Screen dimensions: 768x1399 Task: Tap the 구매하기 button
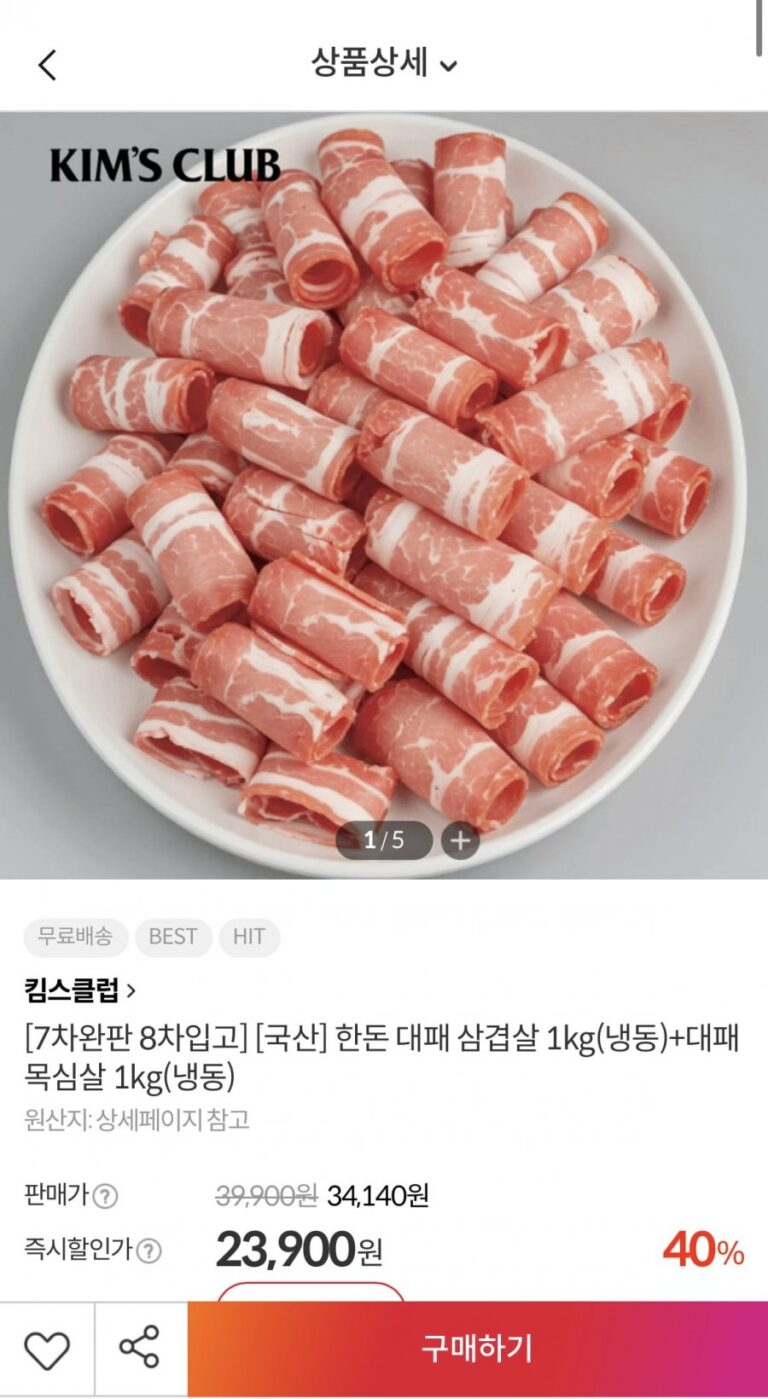477,1349
